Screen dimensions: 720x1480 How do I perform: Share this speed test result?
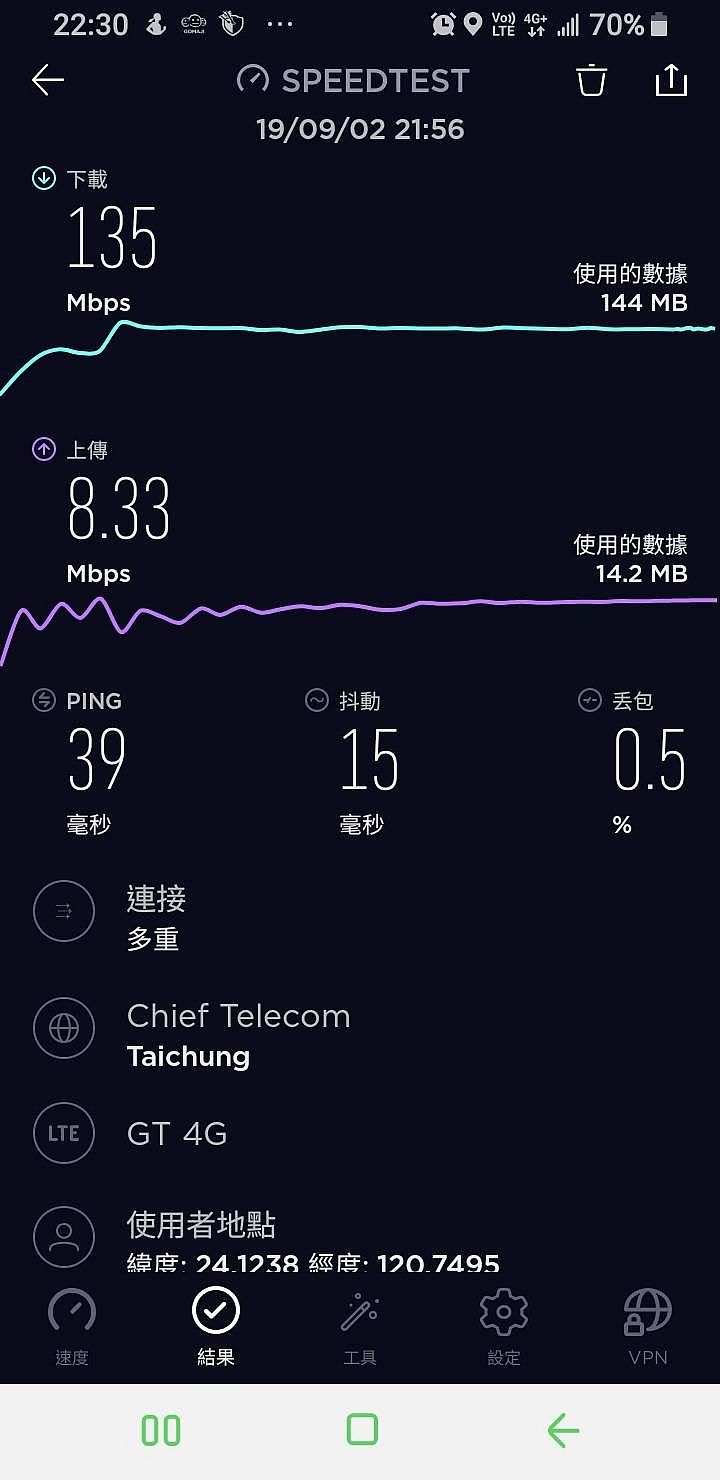[x=671, y=80]
